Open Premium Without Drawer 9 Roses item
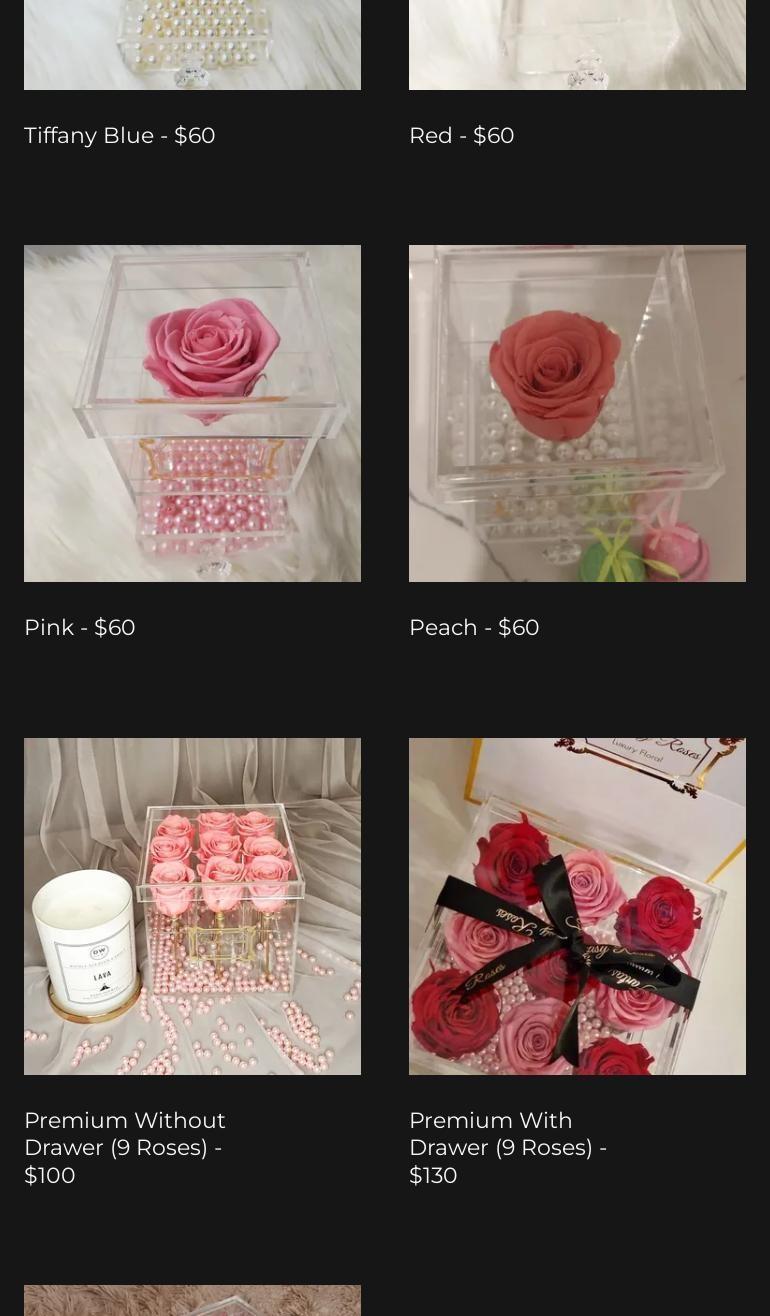 tap(192, 906)
